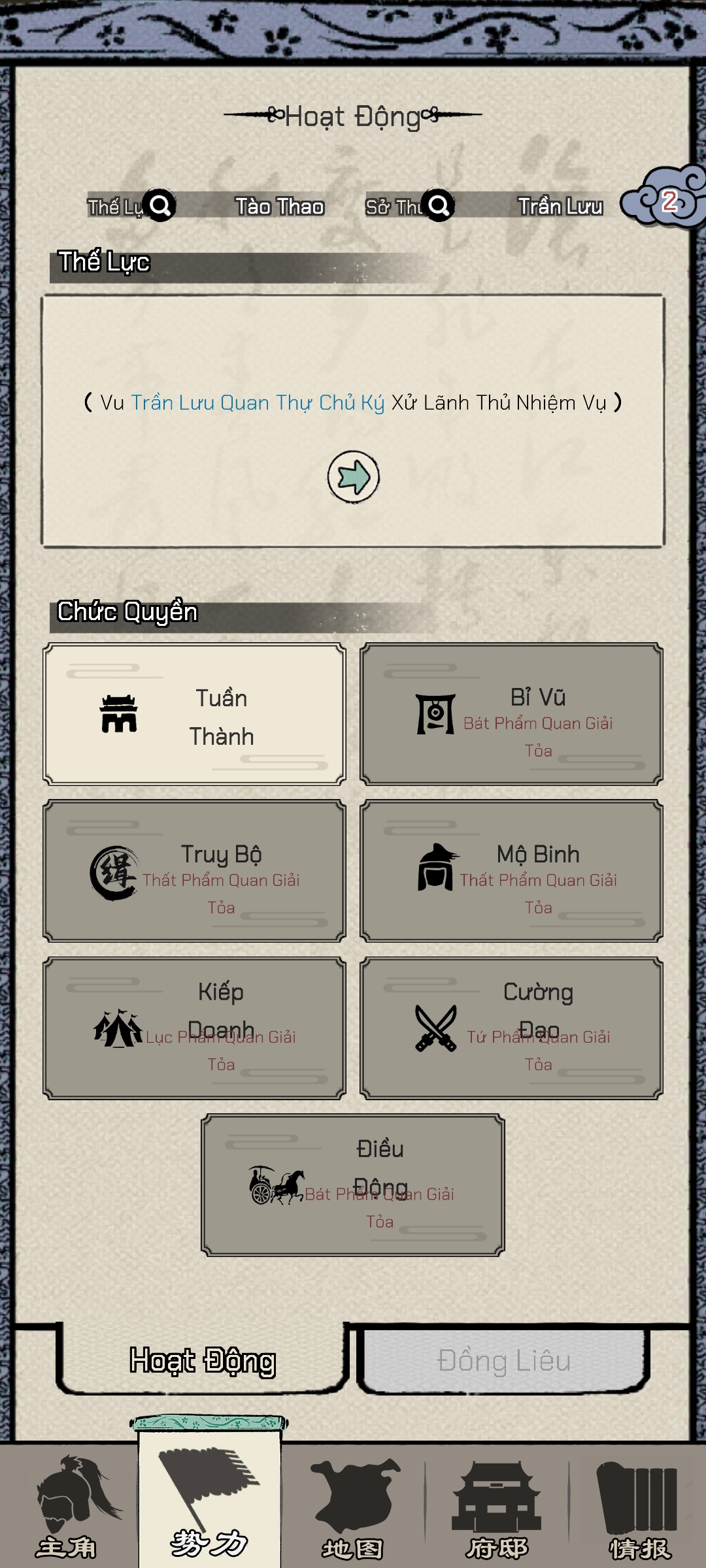The width and height of the screenshot is (706, 1568).
Task: Choose the Kiếp Doanh action card
Action: [194, 1028]
